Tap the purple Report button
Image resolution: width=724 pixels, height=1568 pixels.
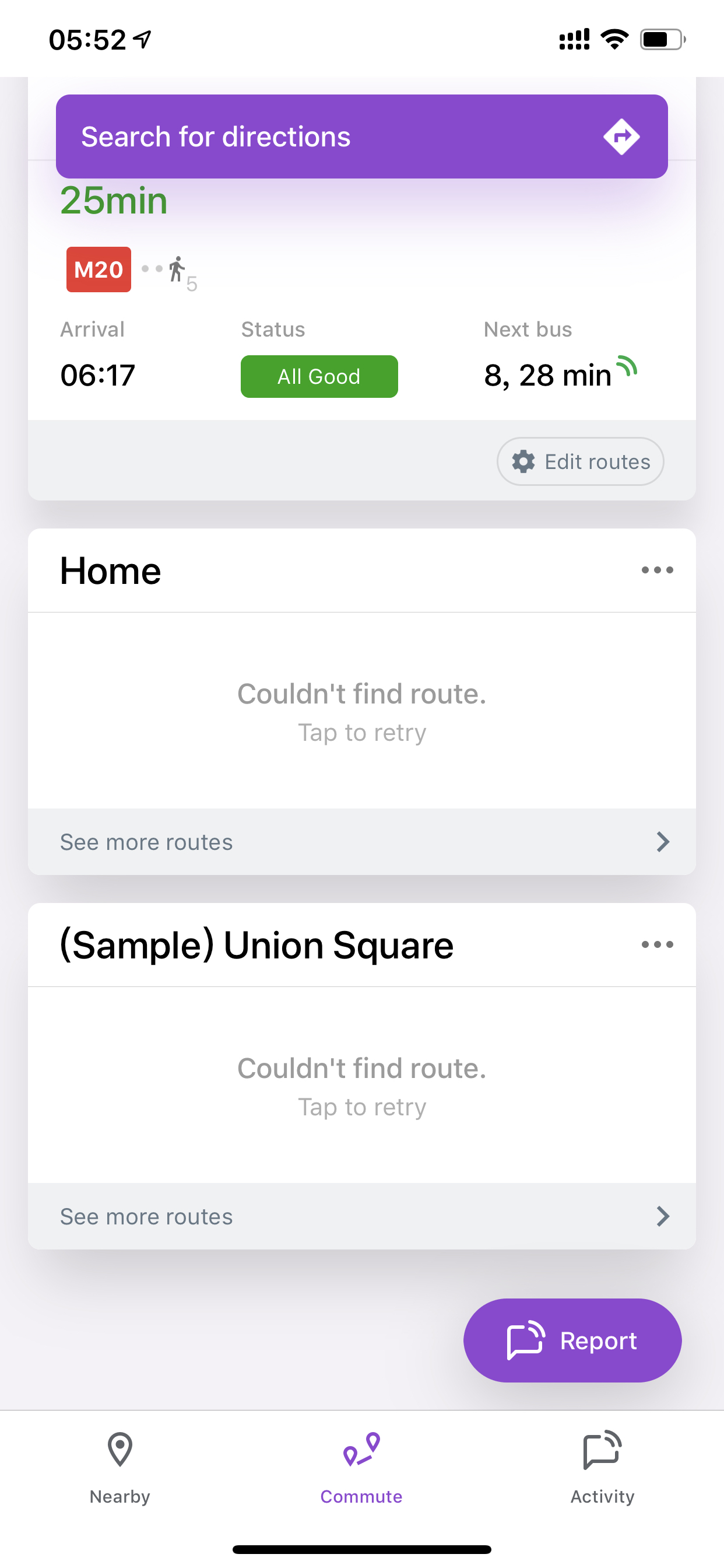pyautogui.click(x=572, y=1340)
